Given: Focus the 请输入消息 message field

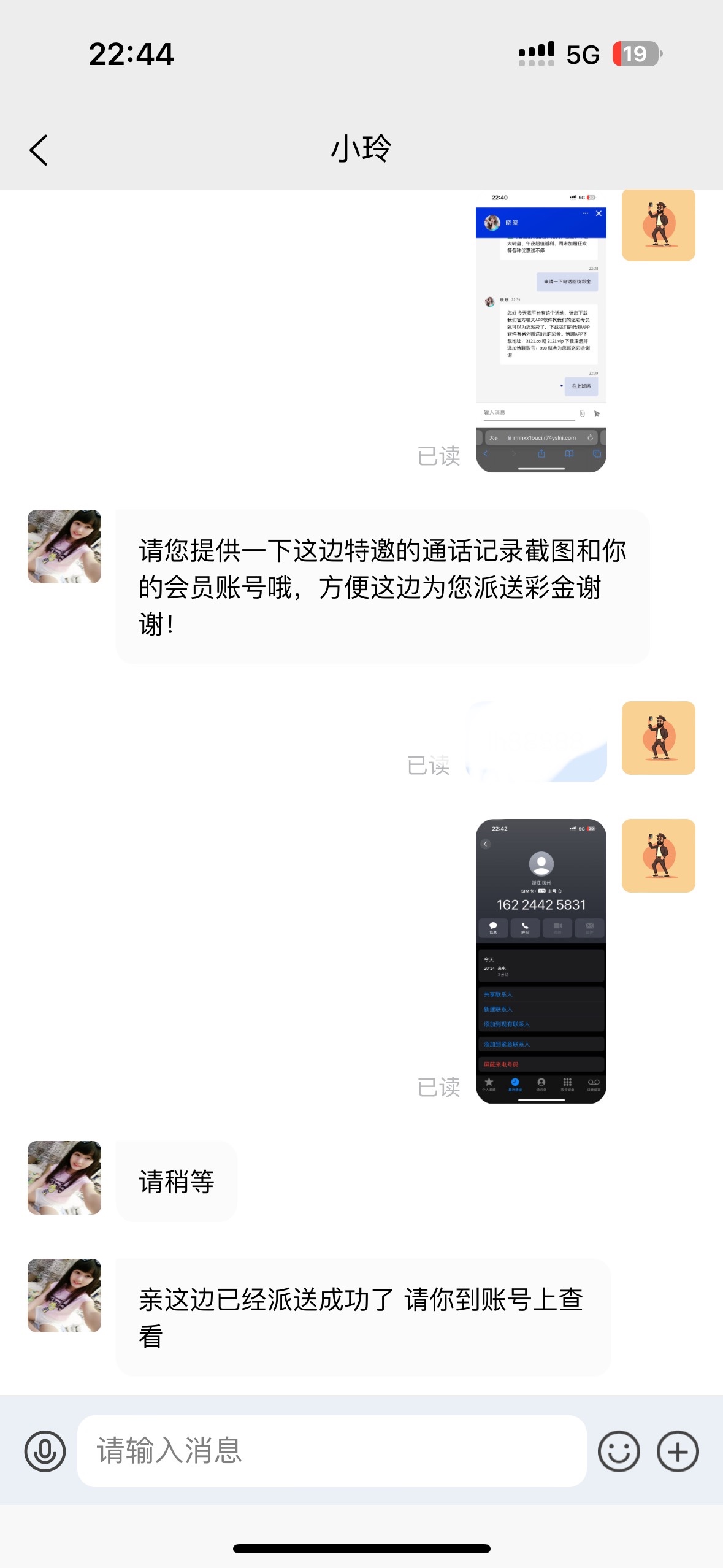Looking at the screenshot, I should click(x=331, y=1451).
